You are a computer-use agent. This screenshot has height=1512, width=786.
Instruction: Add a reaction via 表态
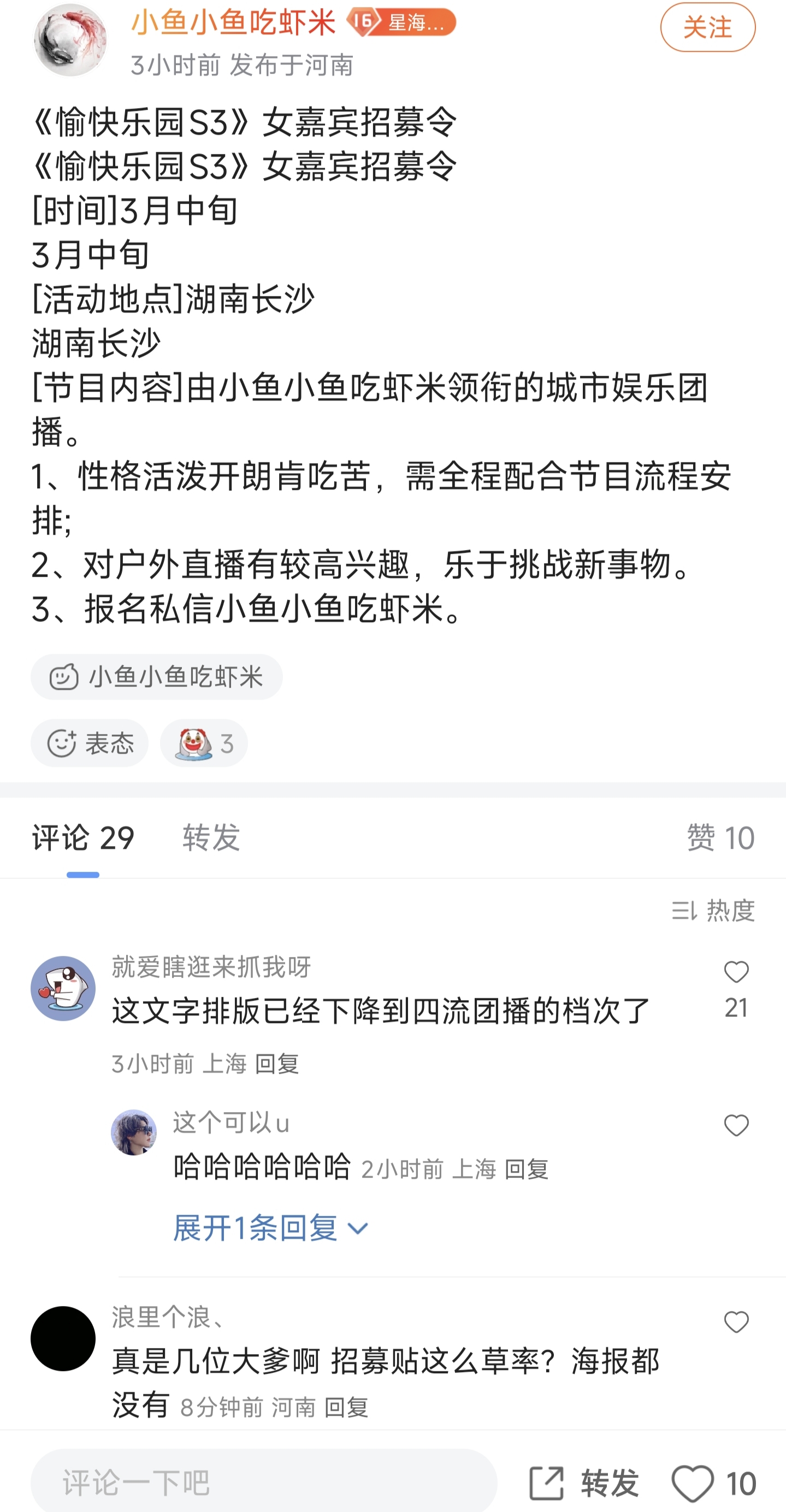(x=89, y=743)
